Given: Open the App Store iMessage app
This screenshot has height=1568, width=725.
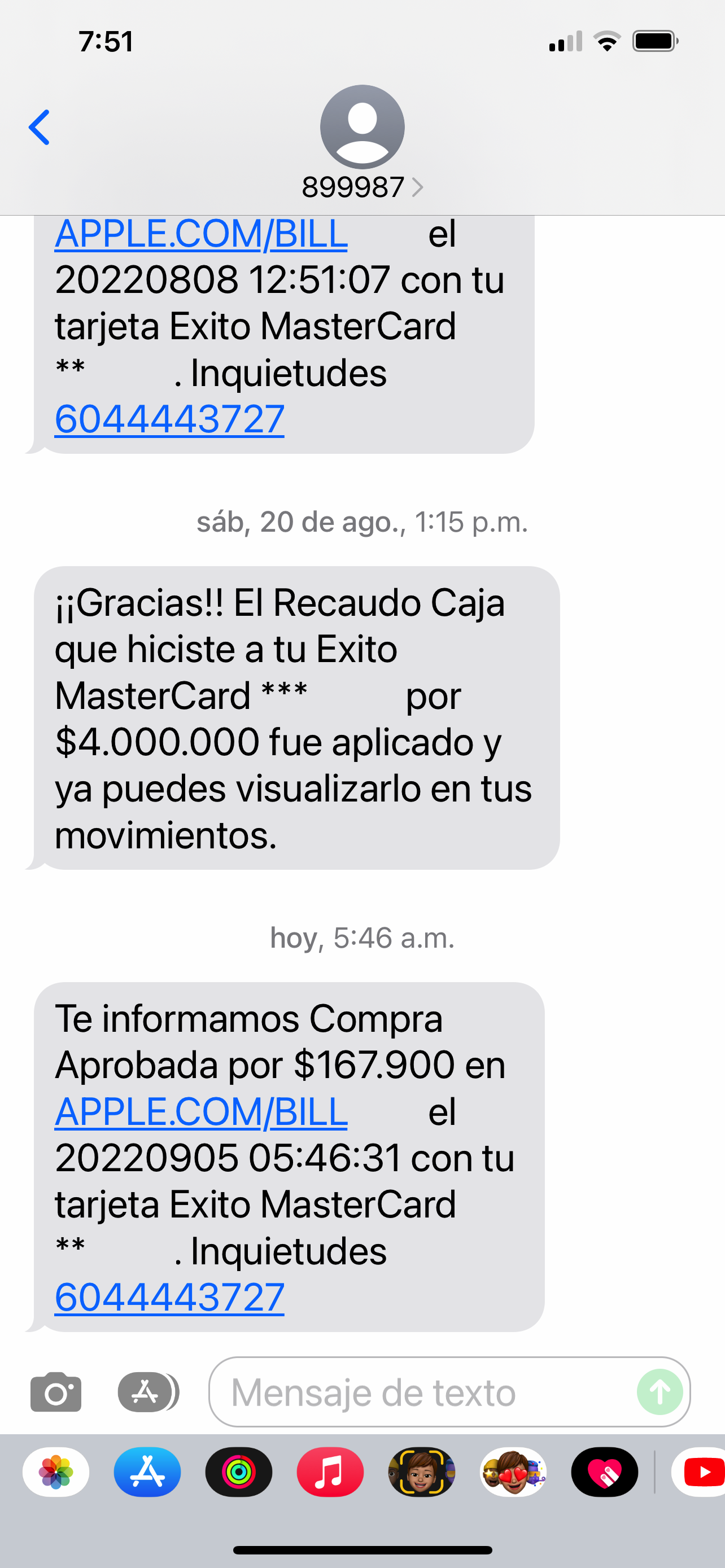Looking at the screenshot, I should point(147,1473).
